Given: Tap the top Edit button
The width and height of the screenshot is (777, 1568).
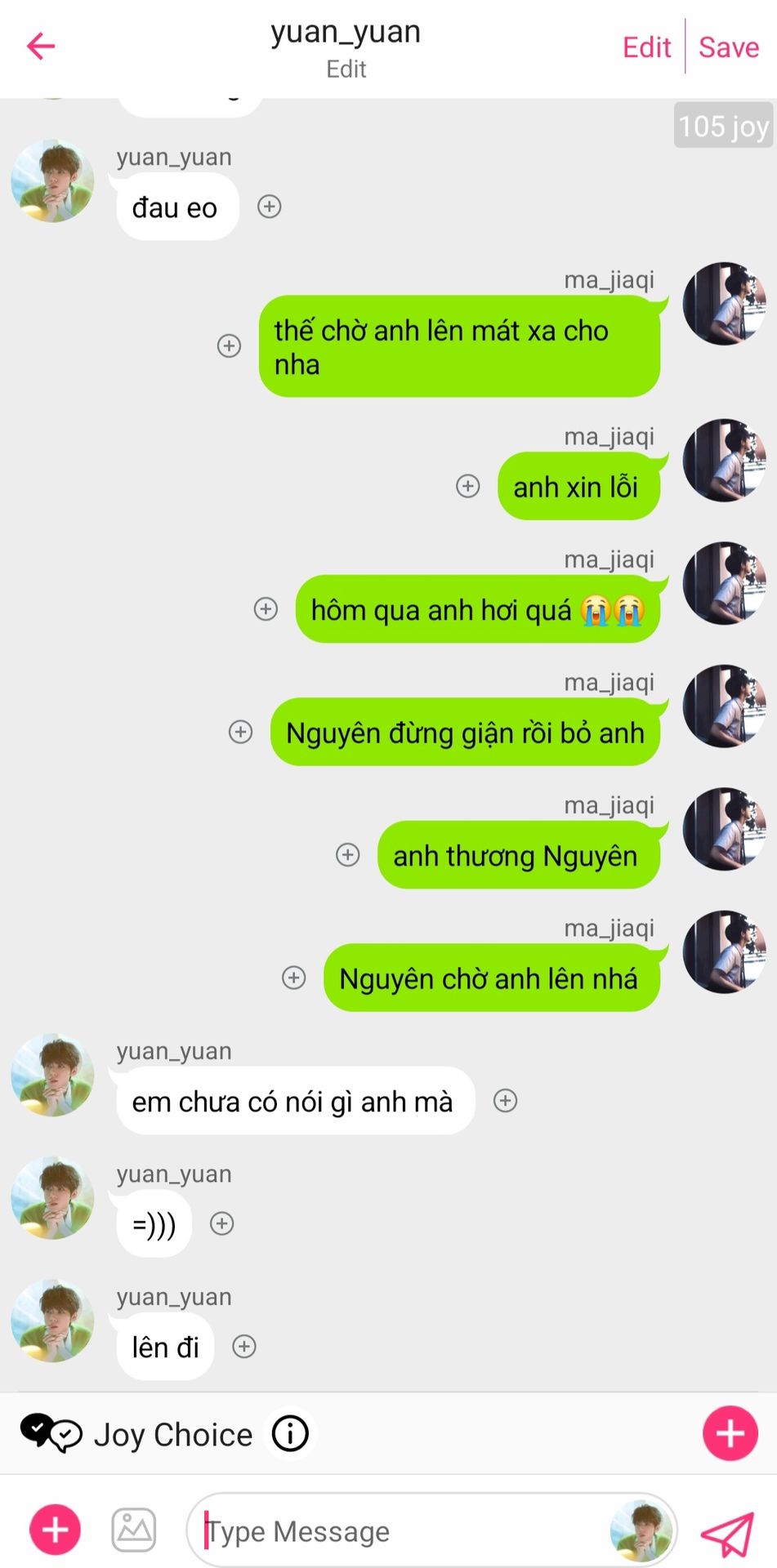Looking at the screenshot, I should pos(646,47).
